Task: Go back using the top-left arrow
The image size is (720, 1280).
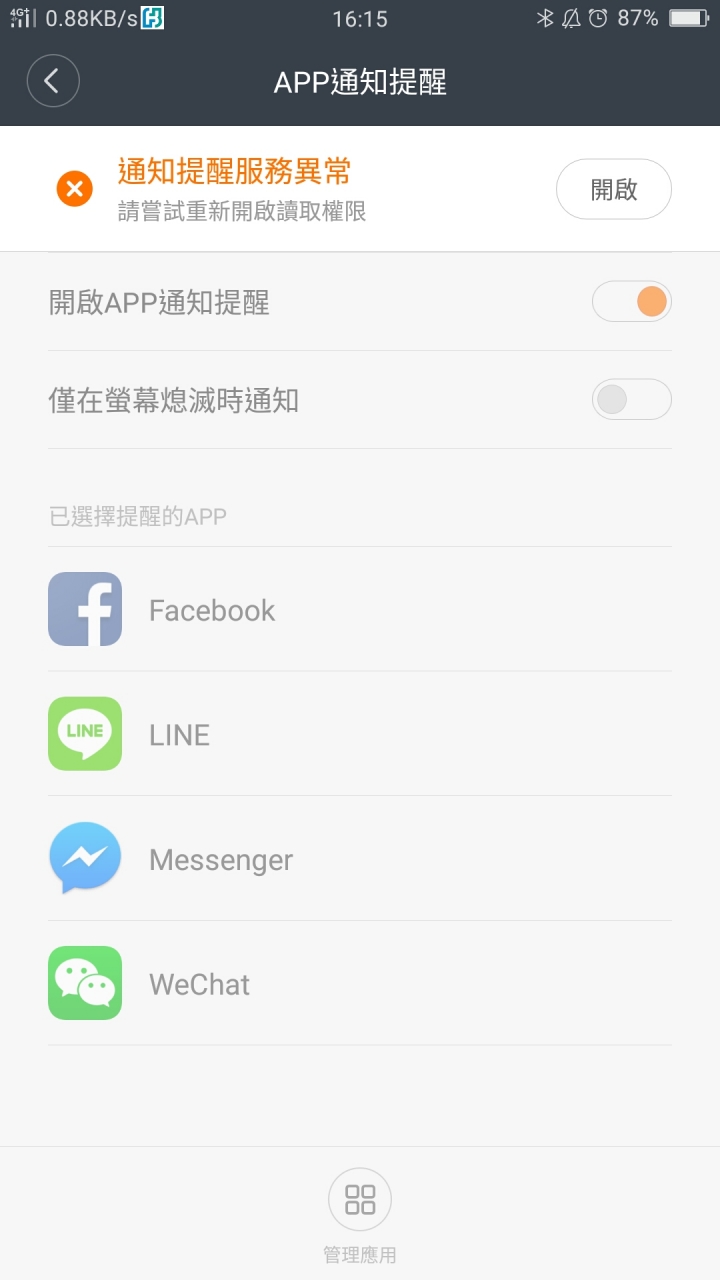Action: [x=53, y=81]
